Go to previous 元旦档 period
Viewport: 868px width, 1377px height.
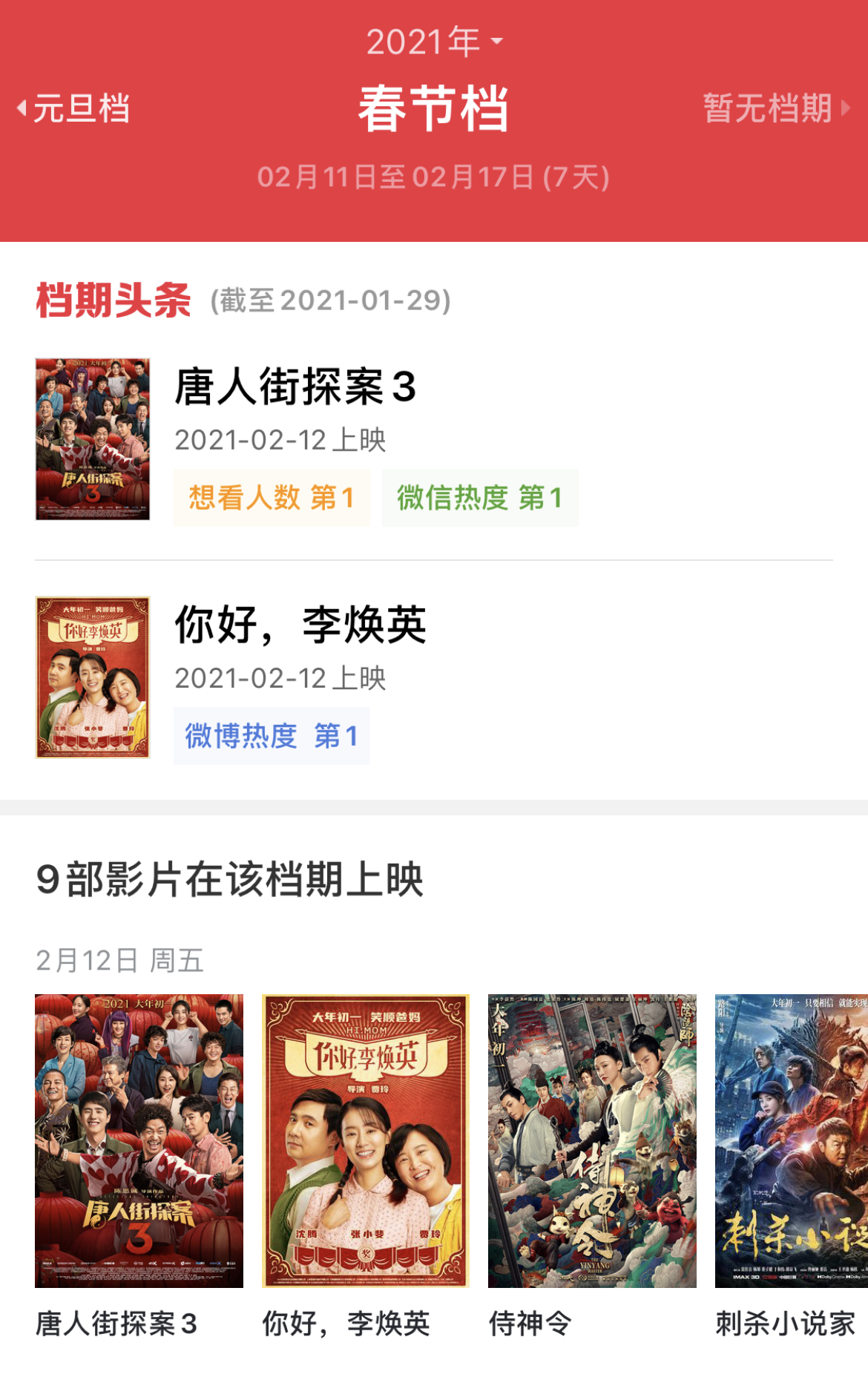point(74,108)
